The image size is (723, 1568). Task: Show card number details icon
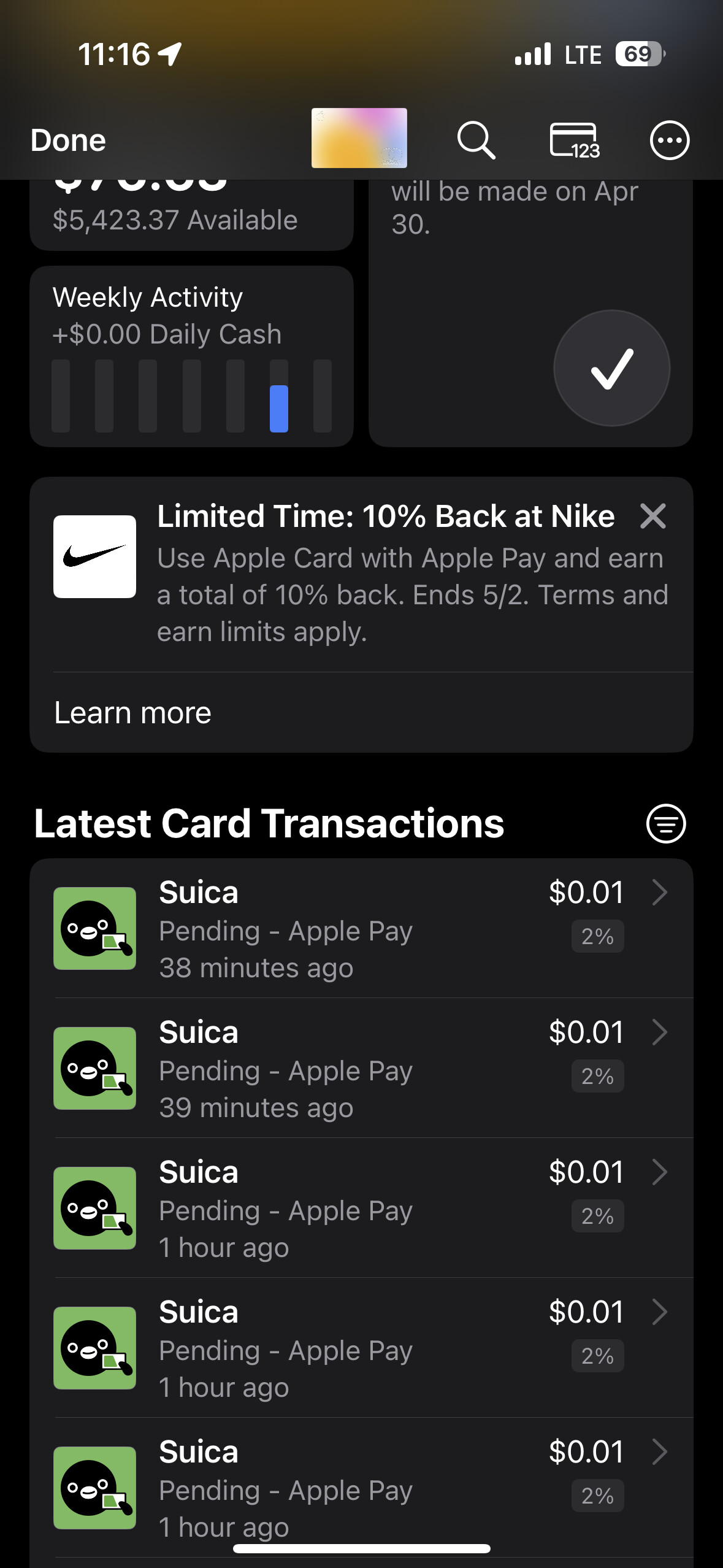click(x=575, y=140)
